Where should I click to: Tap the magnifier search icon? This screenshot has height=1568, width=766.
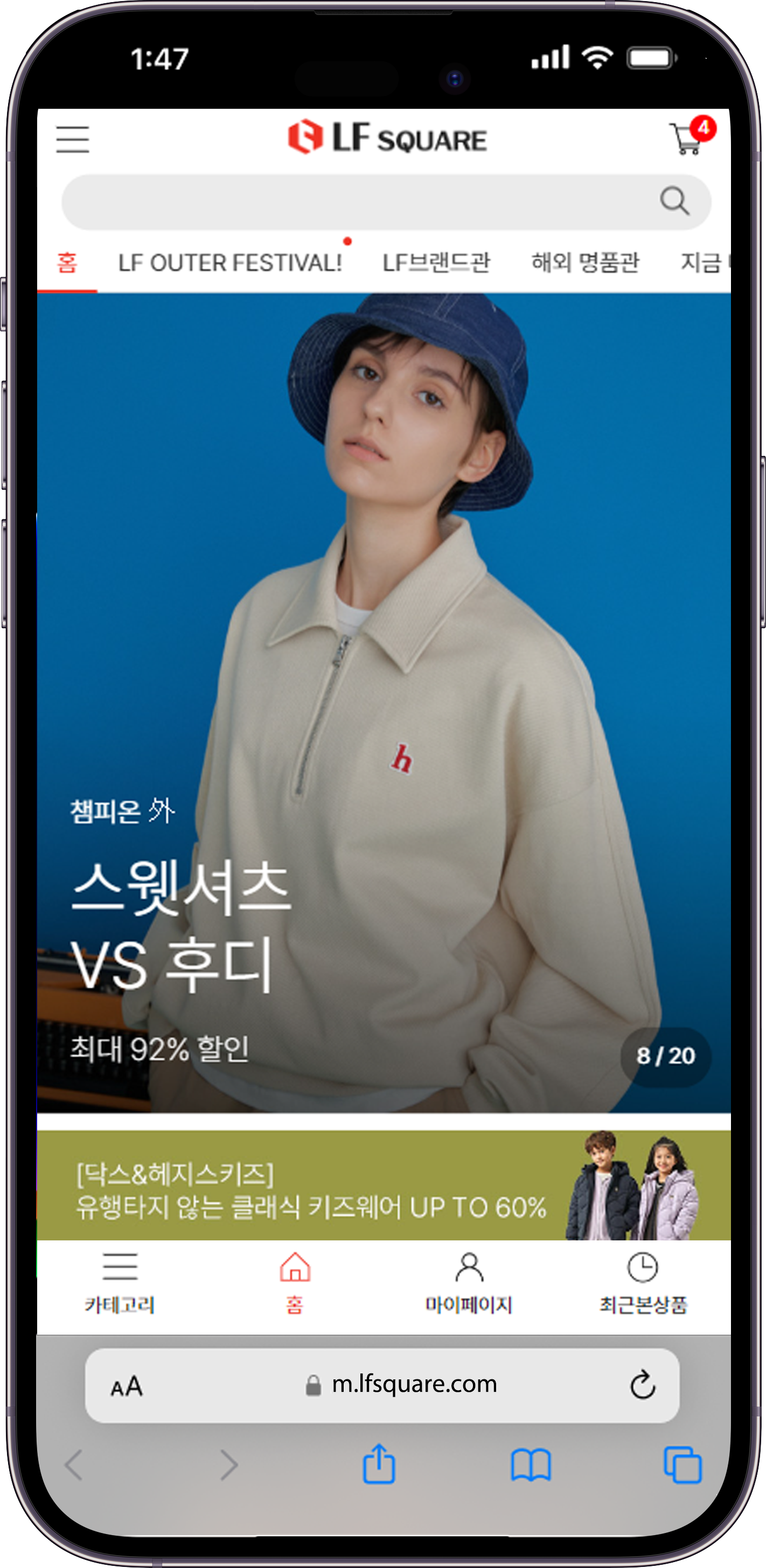(674, 201)
